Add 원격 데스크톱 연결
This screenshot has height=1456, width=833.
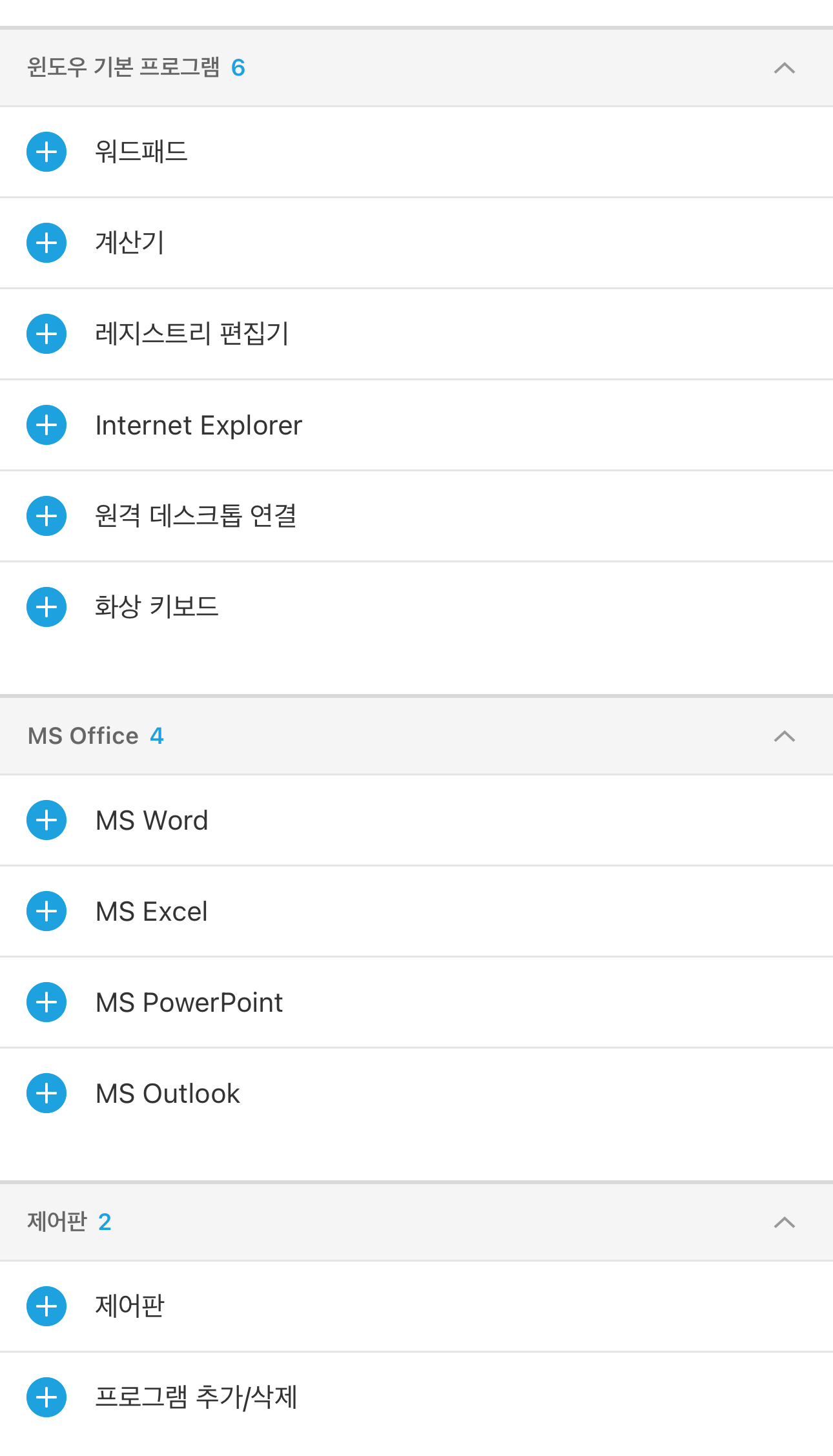click(x=46, y=516)
